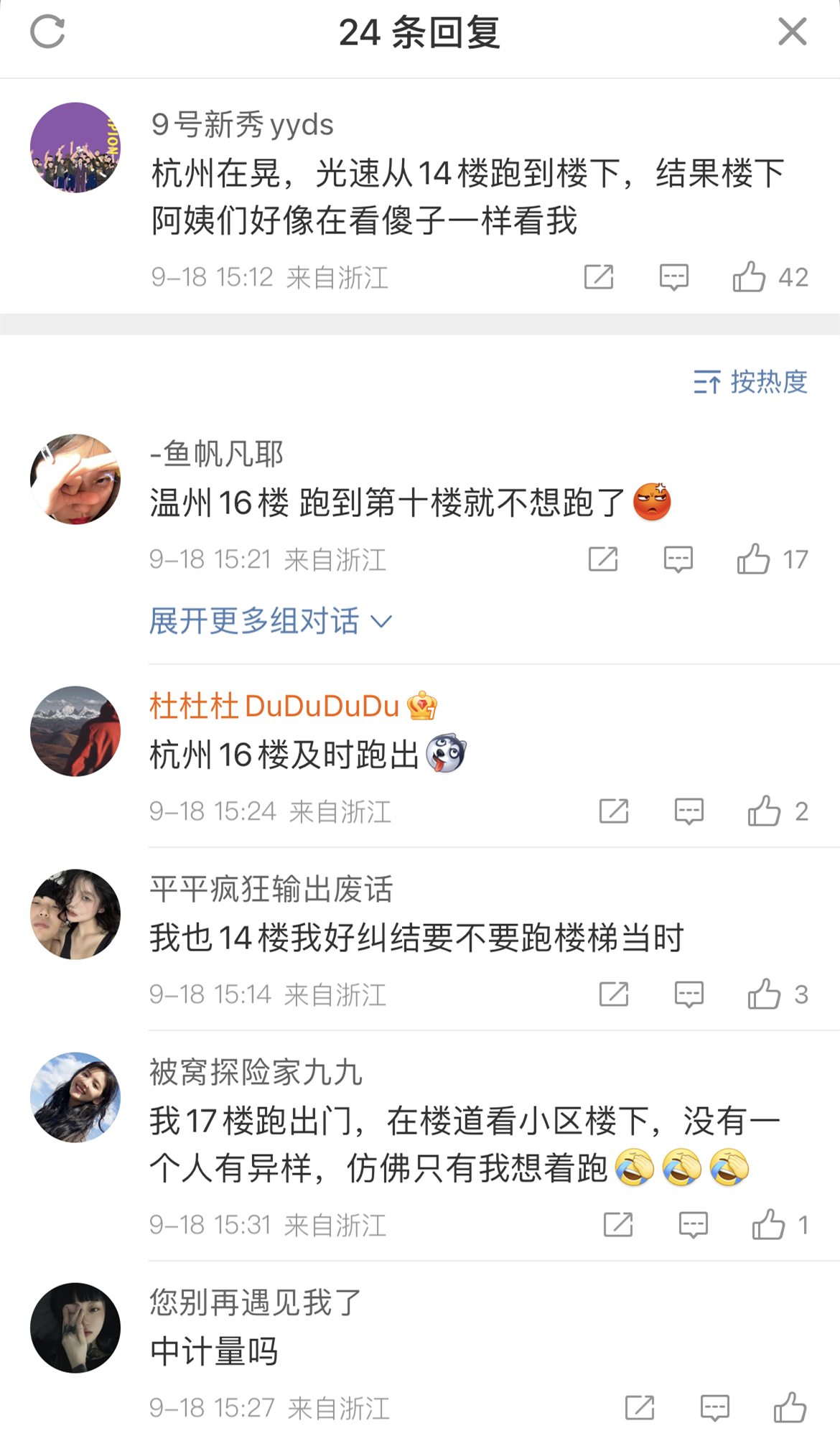The image size is (840, 1436).
Task: Repost 被窝探险家九九's reply
Action: 618,1225
